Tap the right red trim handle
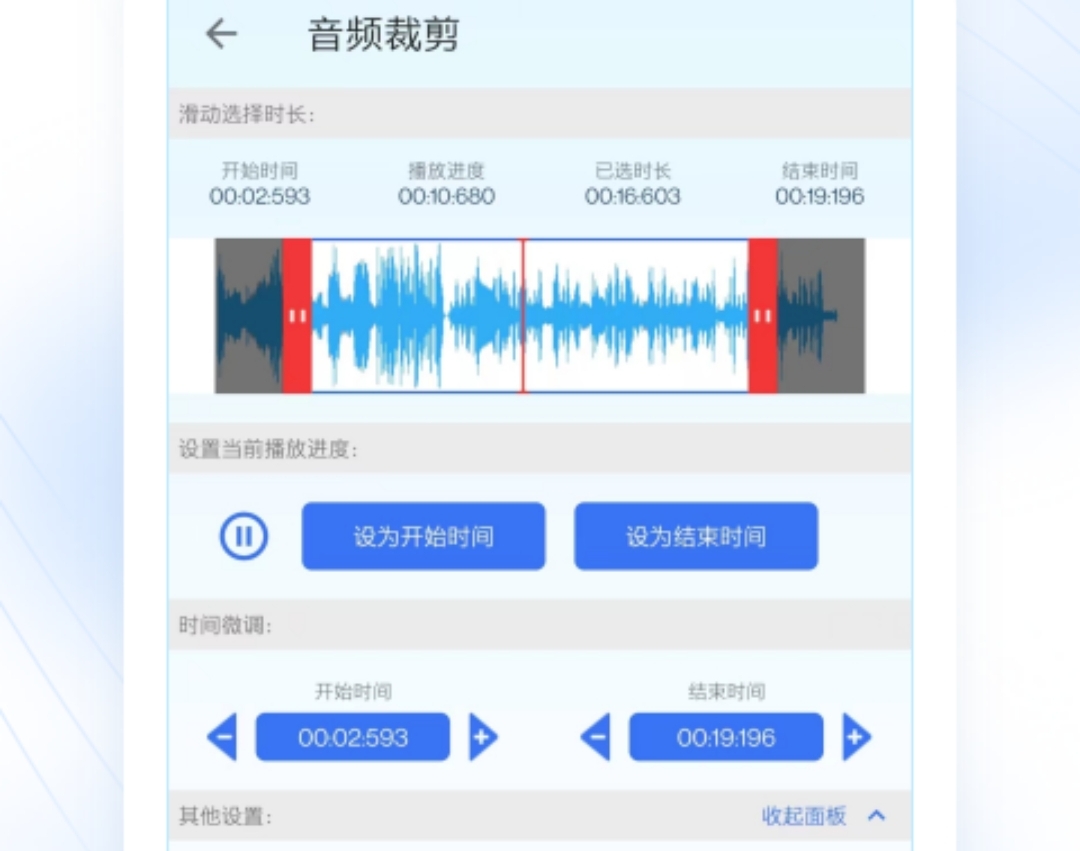1080x851 pixels. pyautogui.click(x=763, y=316)
